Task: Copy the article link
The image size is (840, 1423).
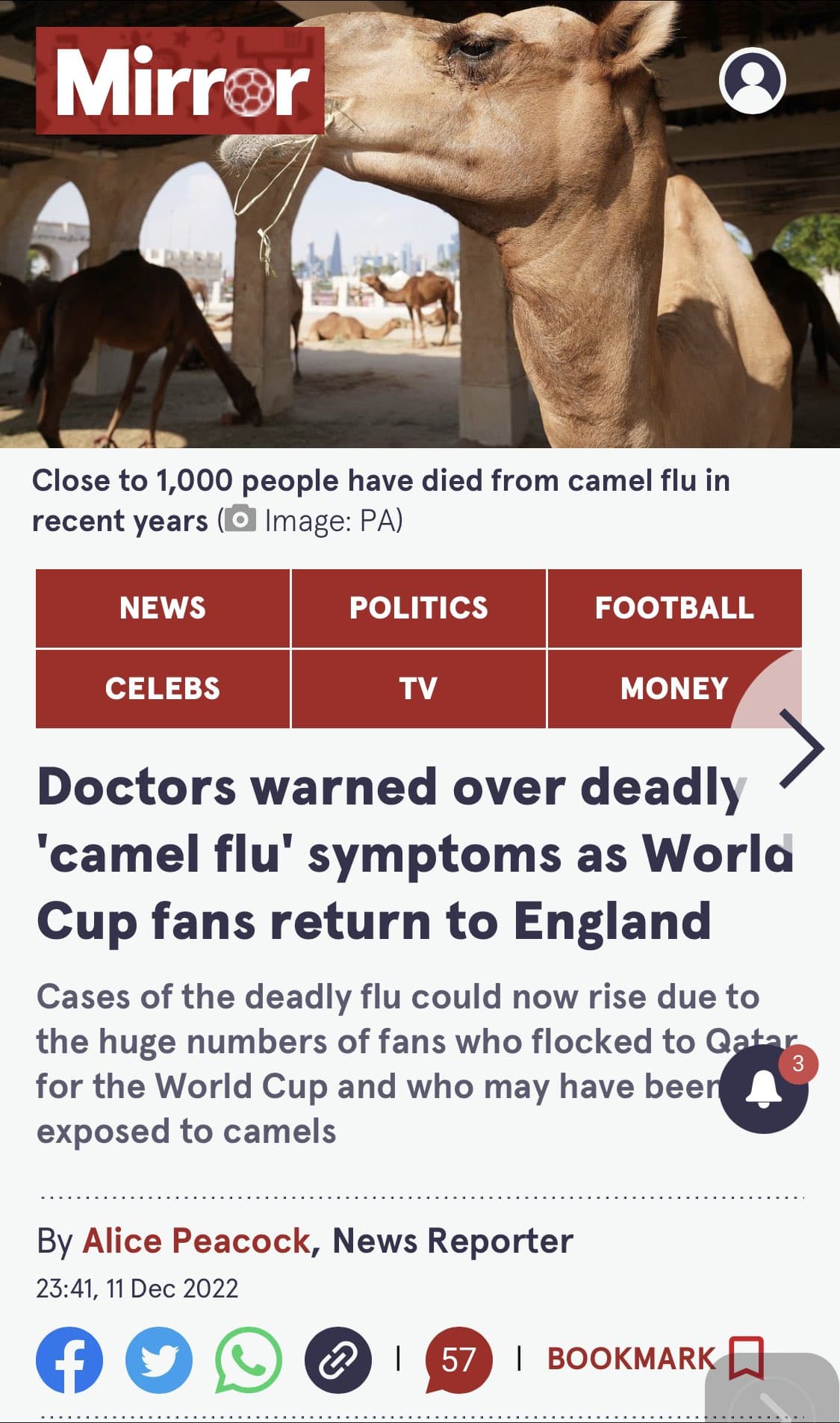Action: (x=337, y=1360)
